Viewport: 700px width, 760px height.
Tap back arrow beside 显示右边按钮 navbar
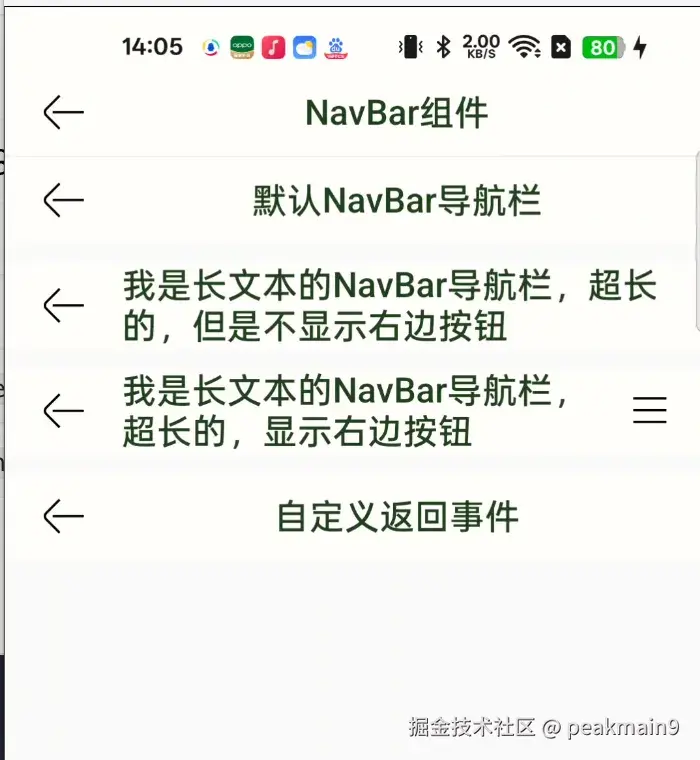pyautogui.click(x=63, y=410)
